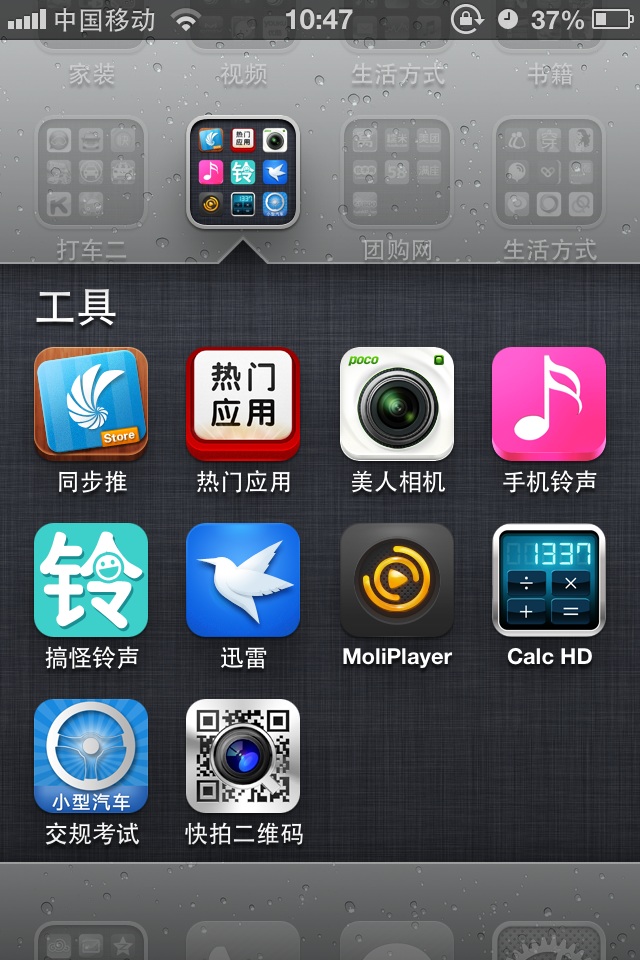Open 美人相机 camera app

[397, 404]
